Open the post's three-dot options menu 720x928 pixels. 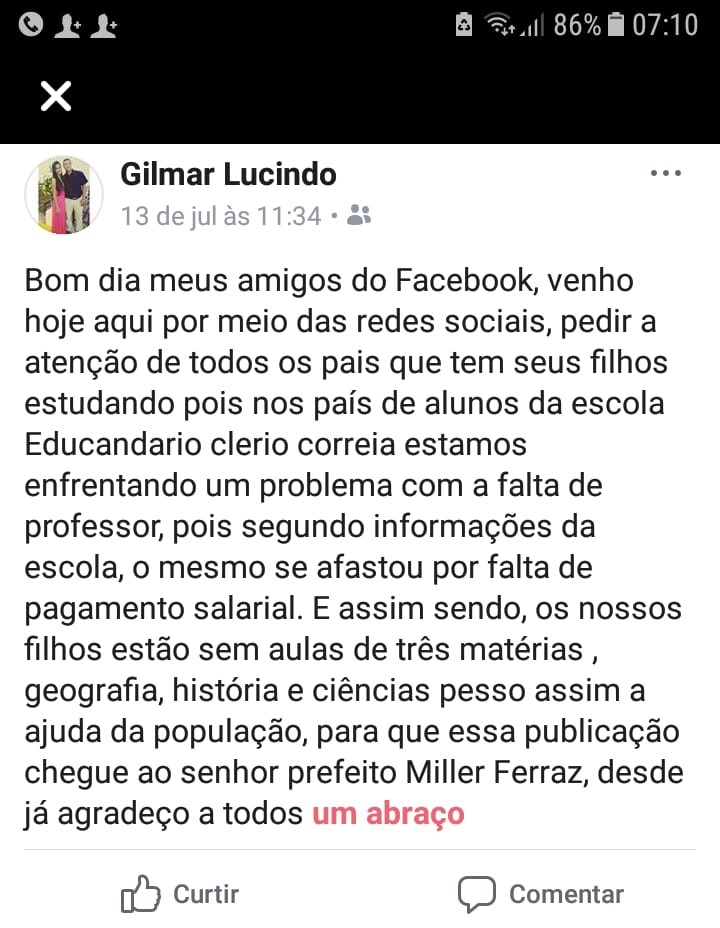[666, 173]
